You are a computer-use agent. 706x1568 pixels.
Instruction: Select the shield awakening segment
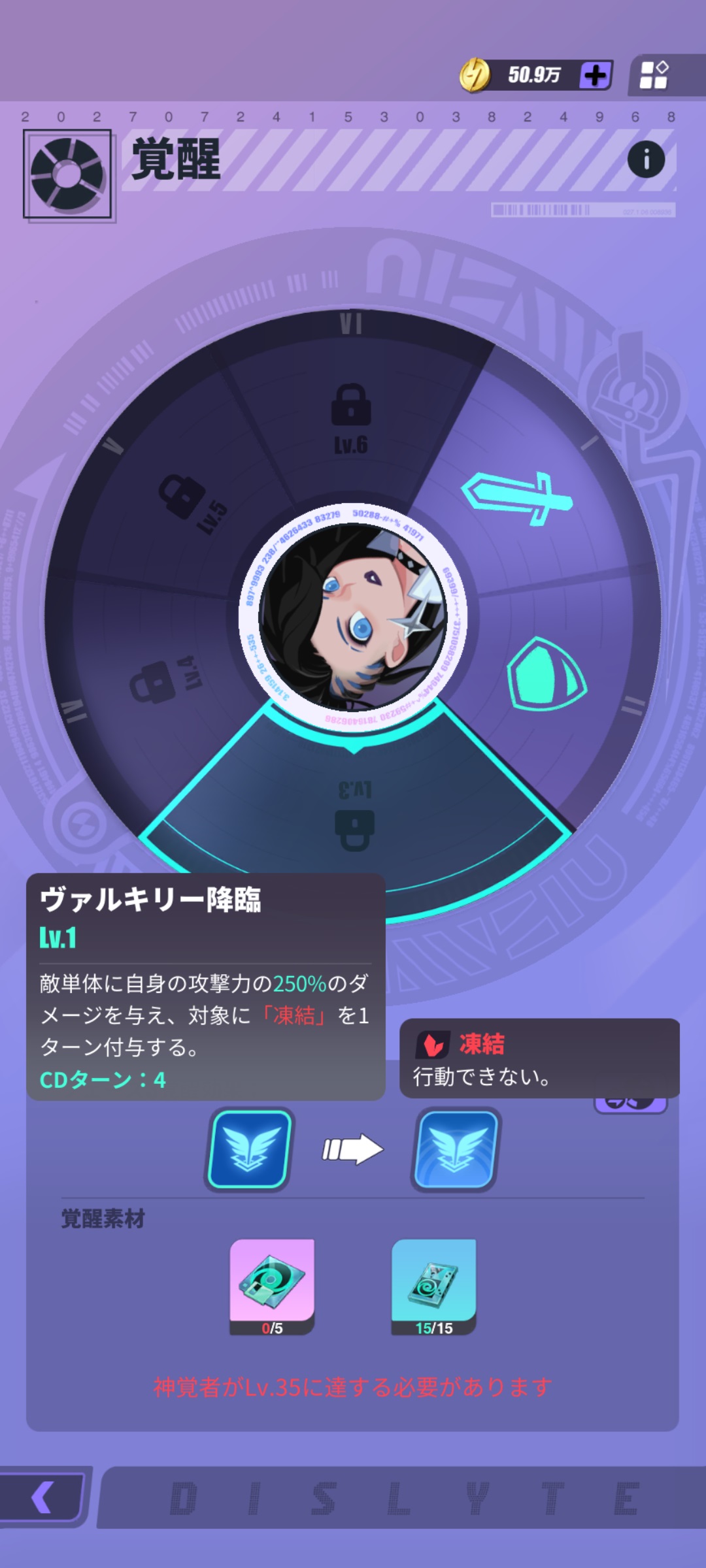[x=546, y=675]
